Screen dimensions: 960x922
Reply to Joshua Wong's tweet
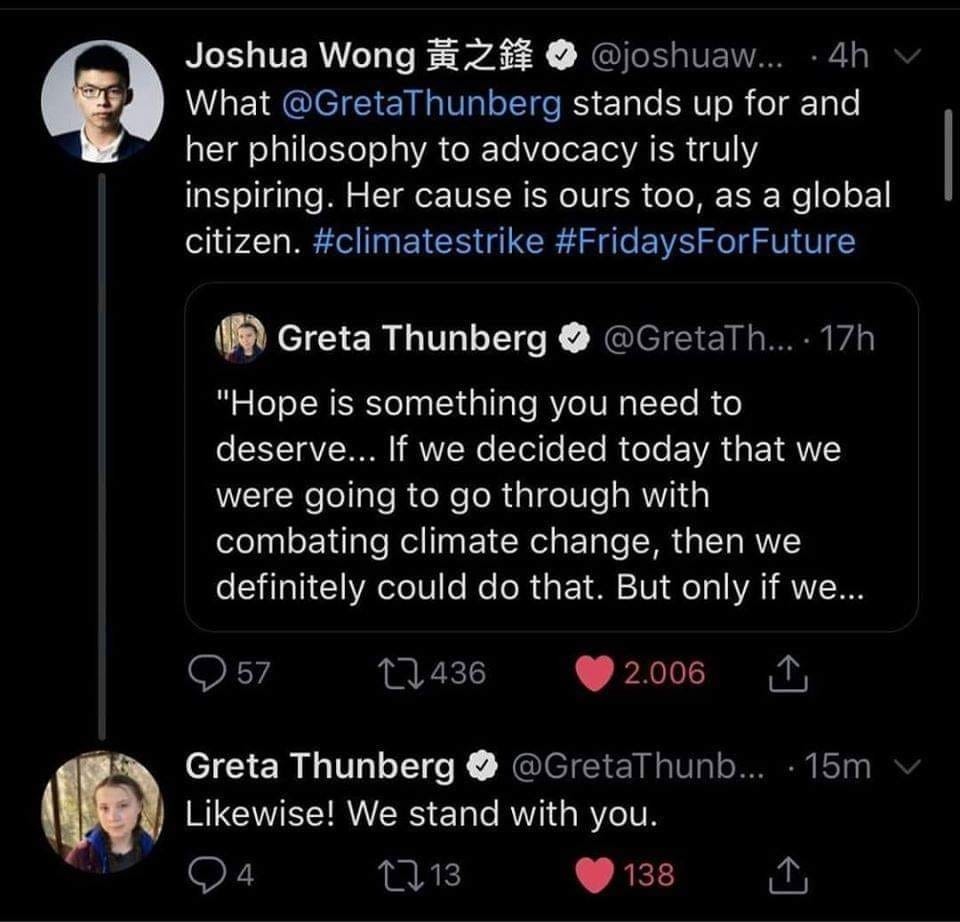(x=208, y=673)
